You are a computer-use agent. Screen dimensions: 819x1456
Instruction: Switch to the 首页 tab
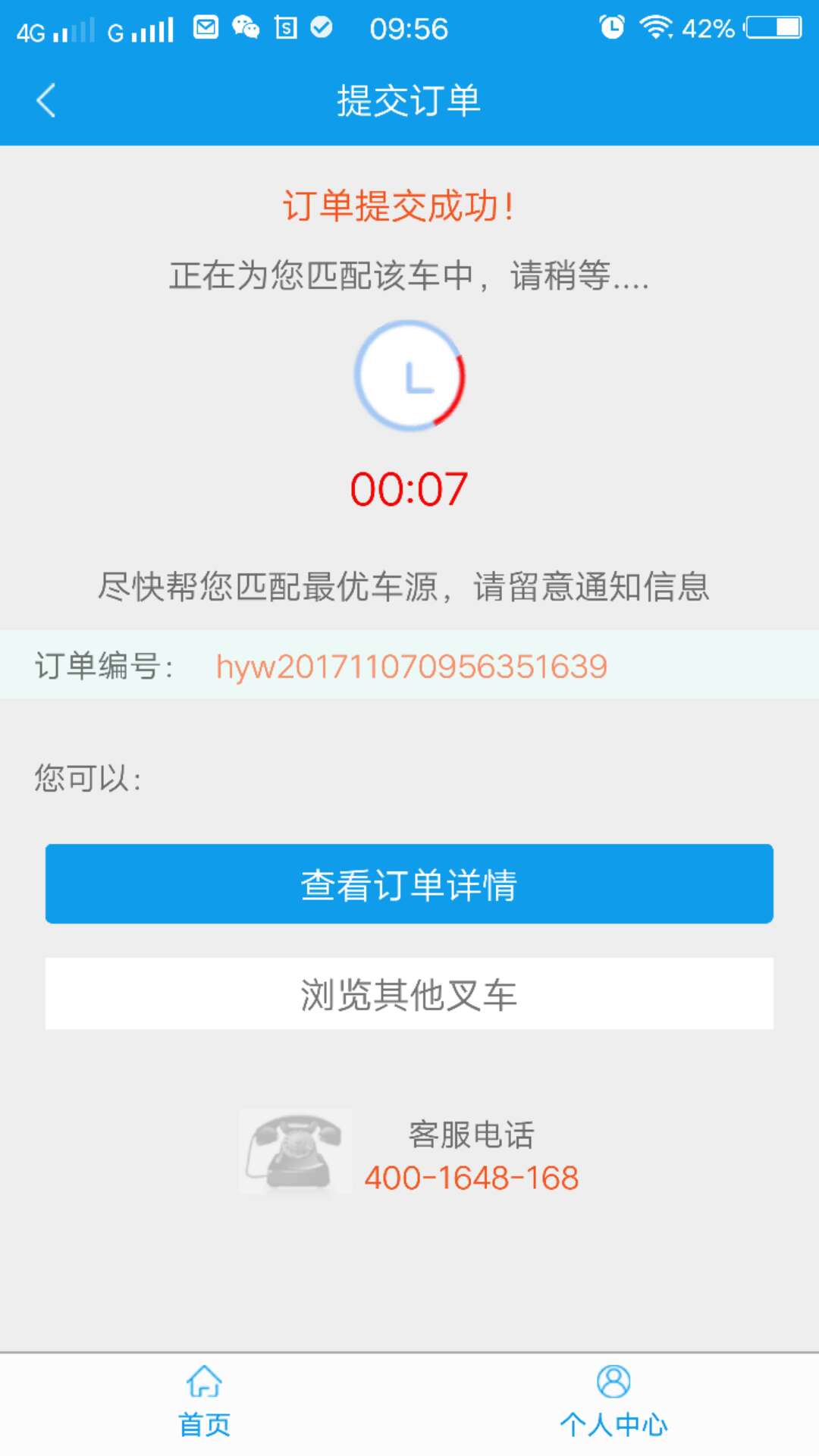pyautogui.click(x=204, y=1401)
